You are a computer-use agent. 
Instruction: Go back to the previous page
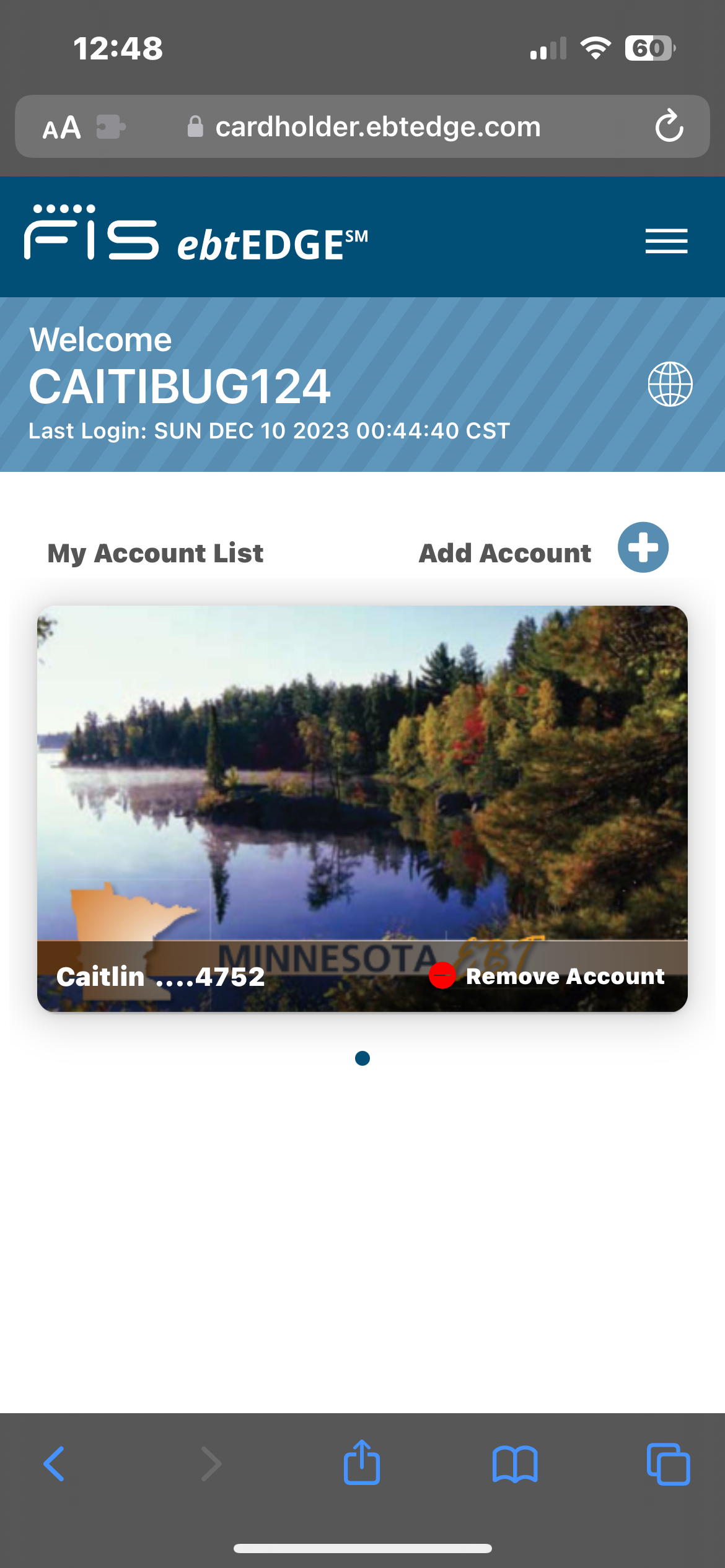54,1464
